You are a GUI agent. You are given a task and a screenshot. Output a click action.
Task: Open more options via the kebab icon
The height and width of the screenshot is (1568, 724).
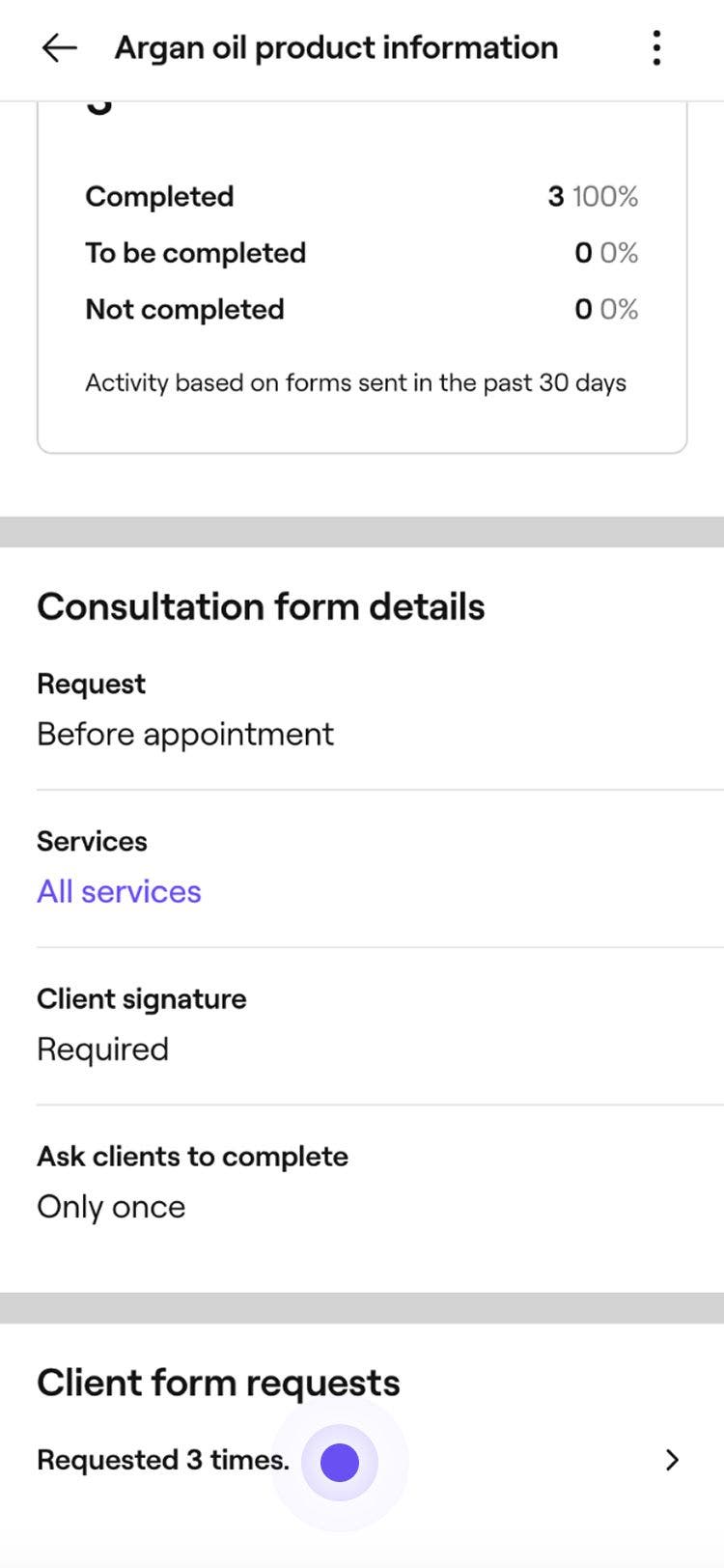point(656,47)
